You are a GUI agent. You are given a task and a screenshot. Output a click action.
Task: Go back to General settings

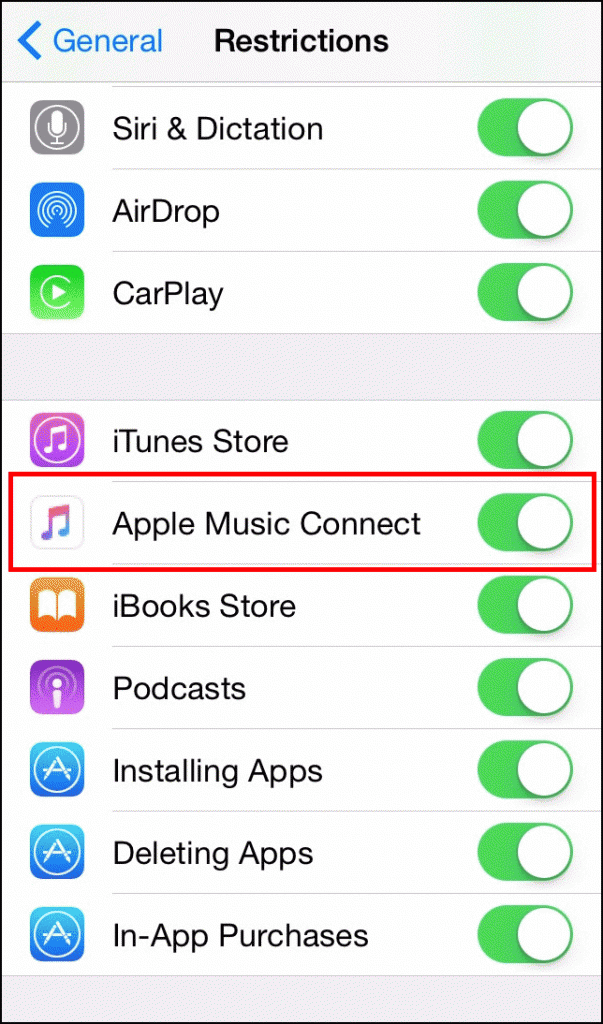(90, 42)
